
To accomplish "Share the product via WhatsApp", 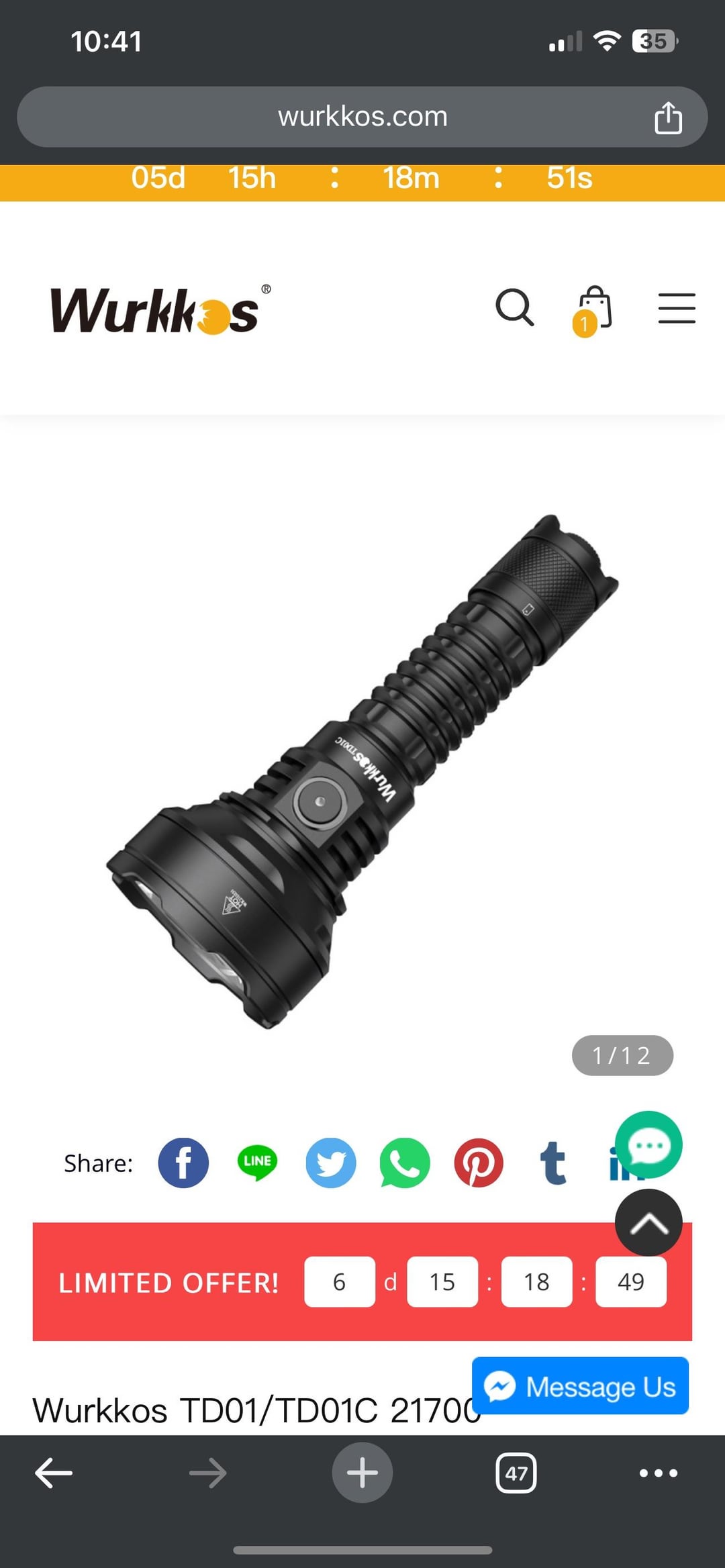I will pos(405,1163).
